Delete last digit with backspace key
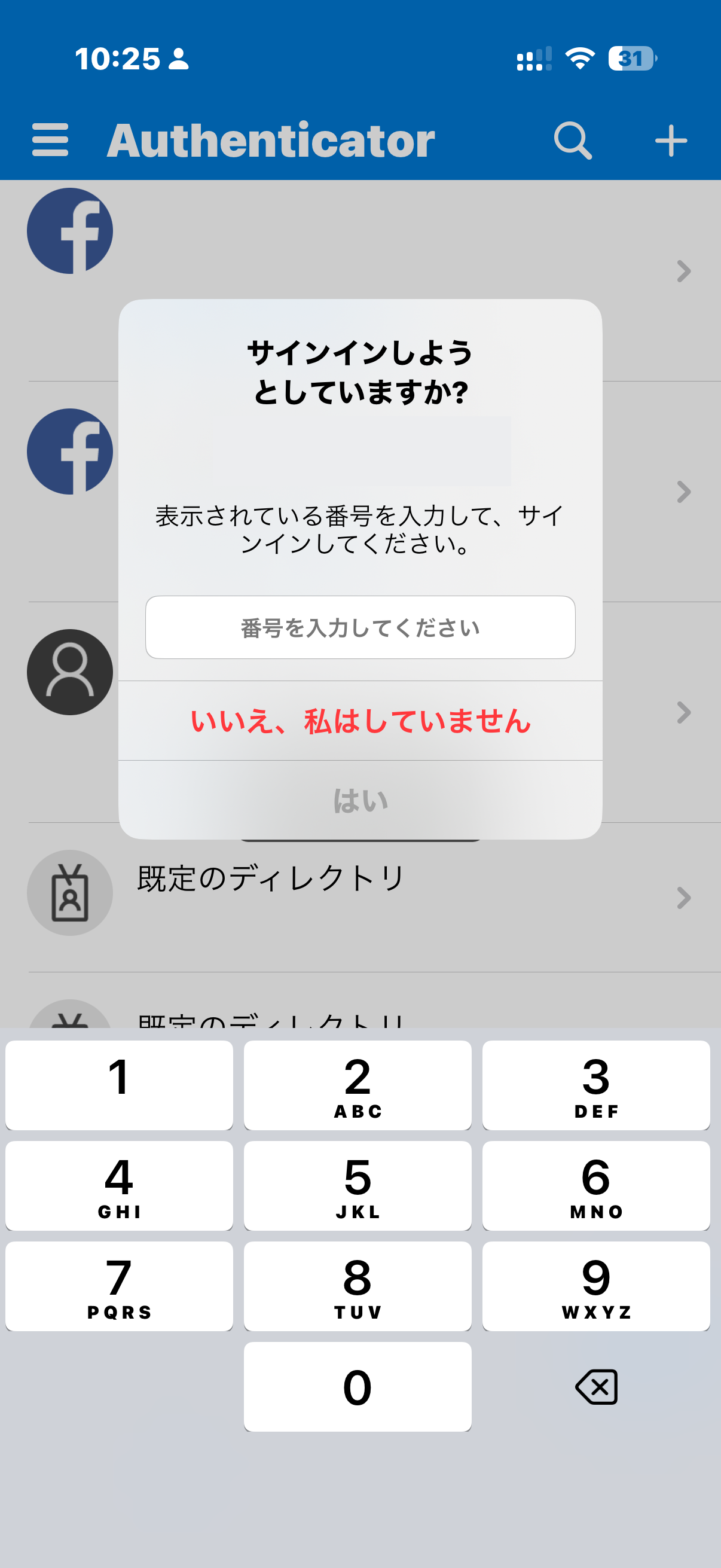 point(595,1386)
